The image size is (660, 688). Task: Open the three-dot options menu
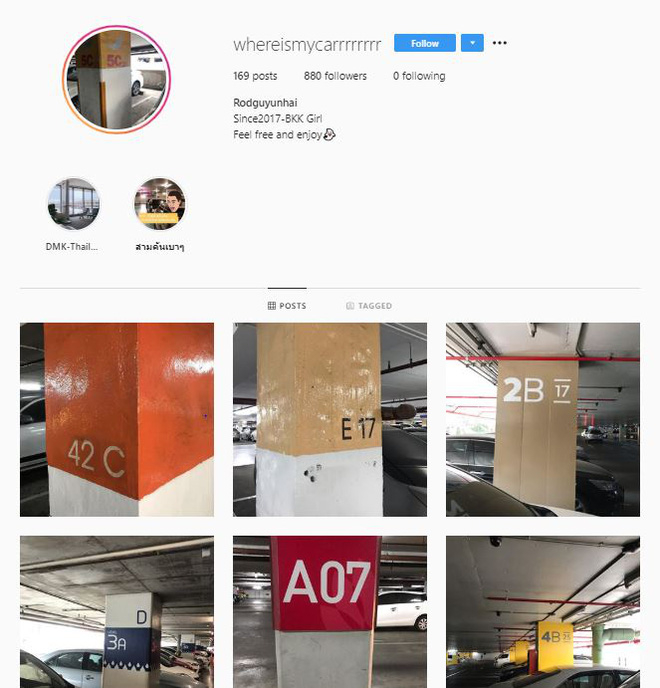500,43
